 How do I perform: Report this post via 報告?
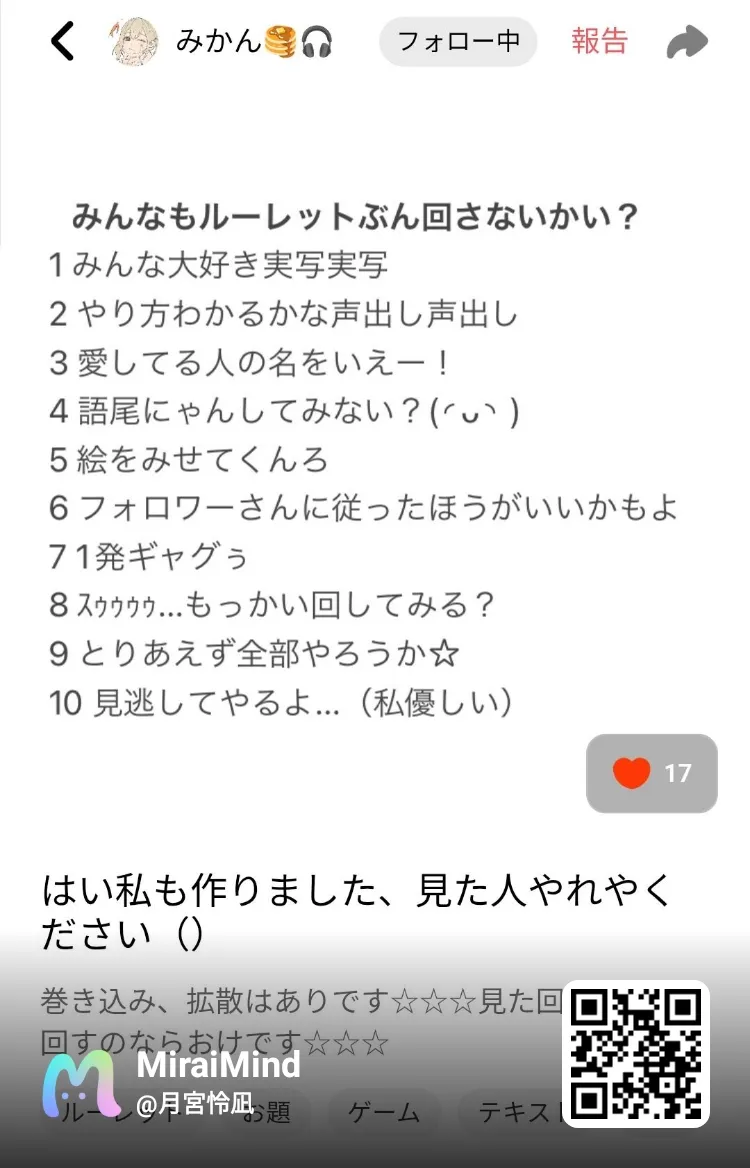click(599, 41)
